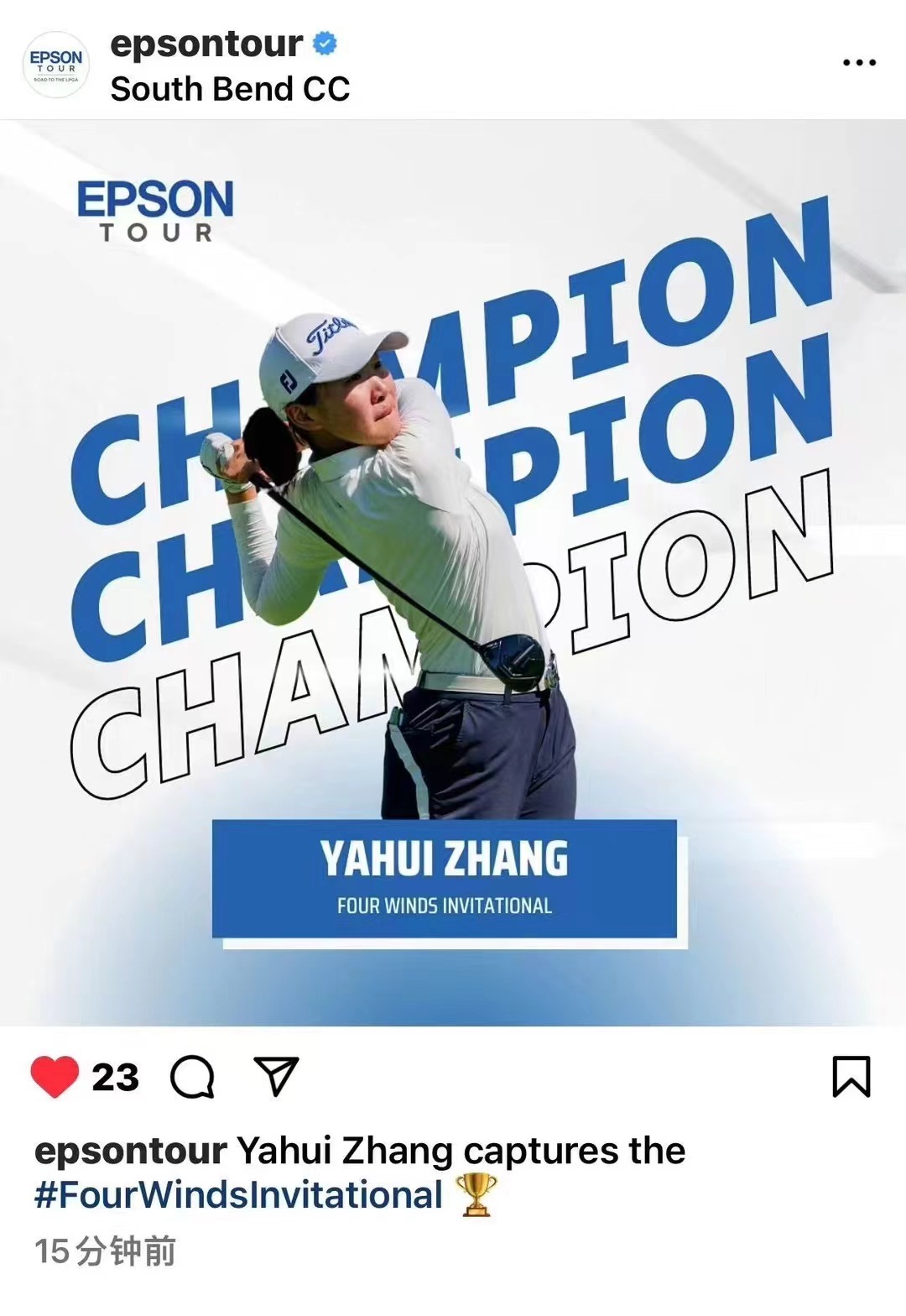The width and height of the screenshot is (906, 1316).
Task: Open the post's three-dot options menu
Action: pyautogui.click(x=858, y=63)
